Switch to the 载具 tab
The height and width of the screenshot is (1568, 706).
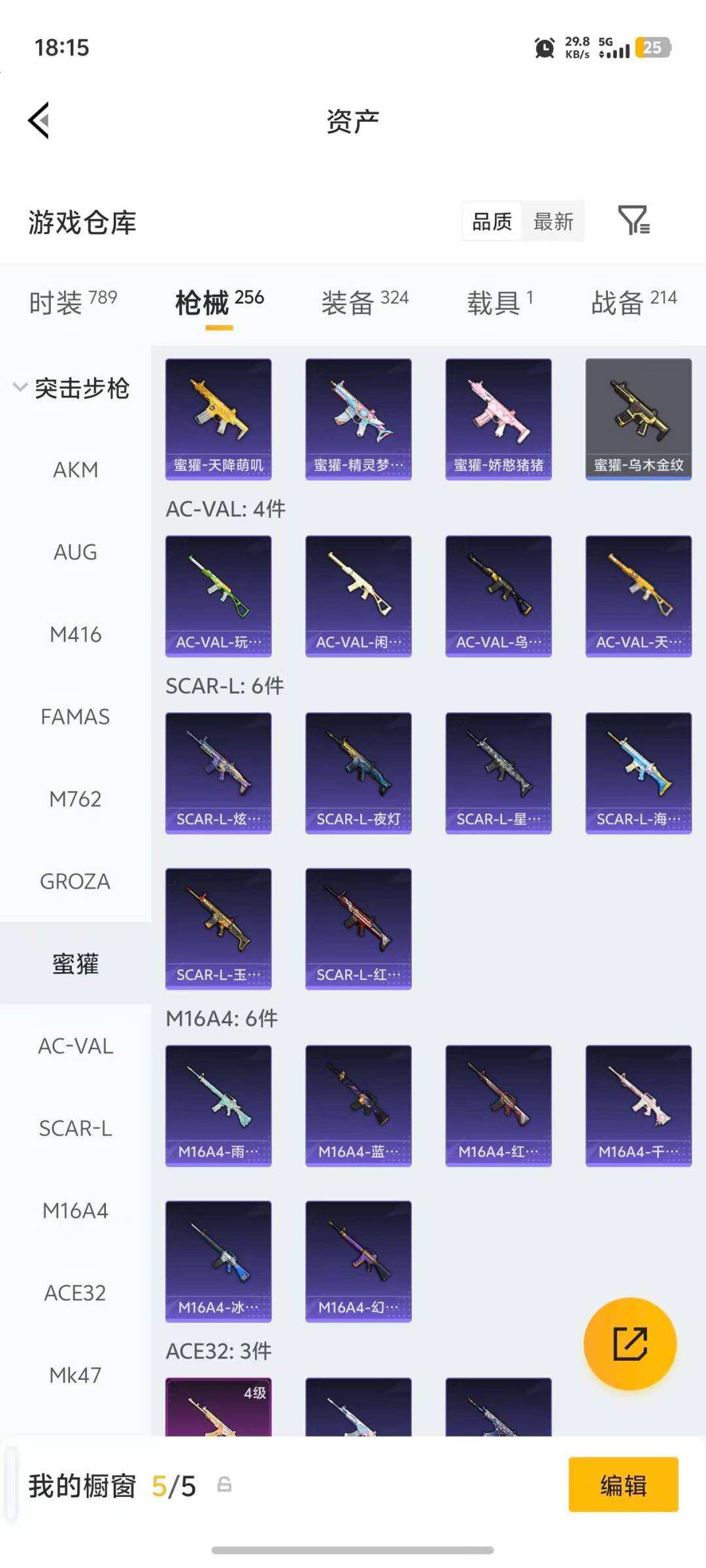tap(500, 302)
